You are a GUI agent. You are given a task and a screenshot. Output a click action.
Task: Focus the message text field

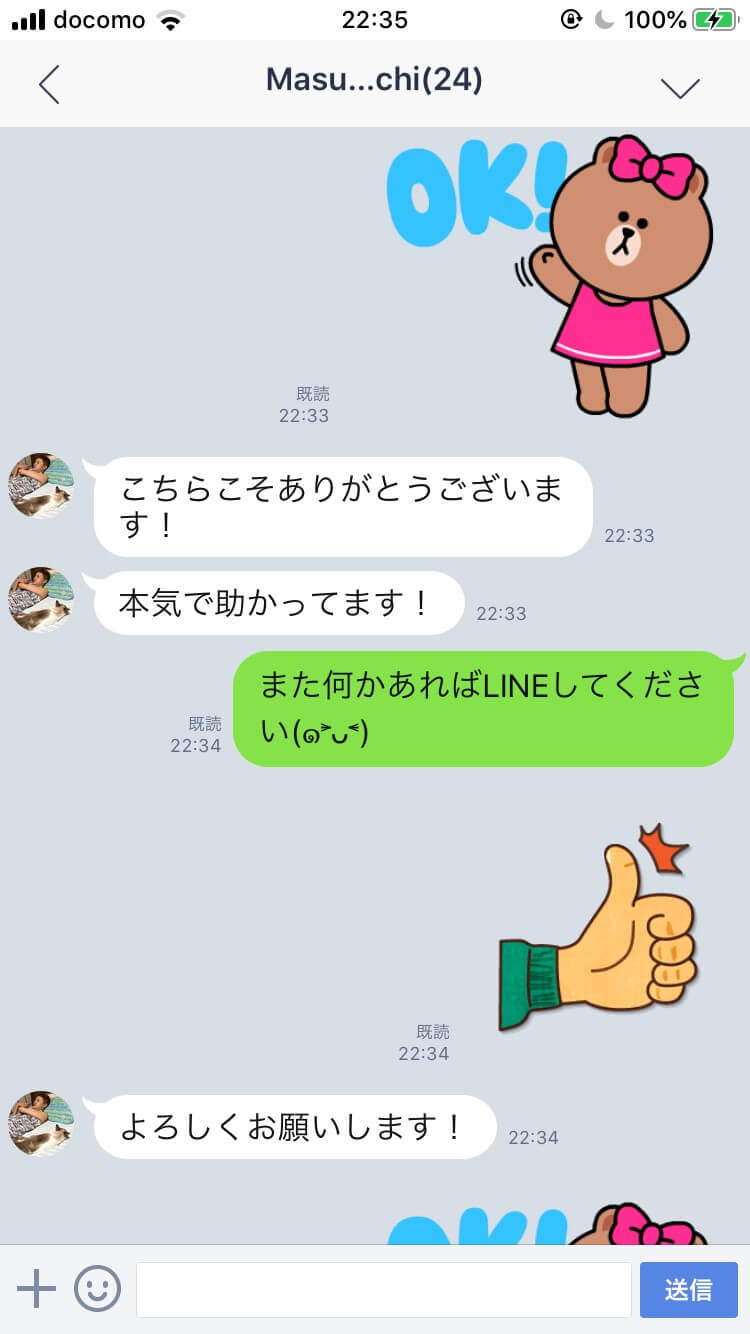(383, 1289)
